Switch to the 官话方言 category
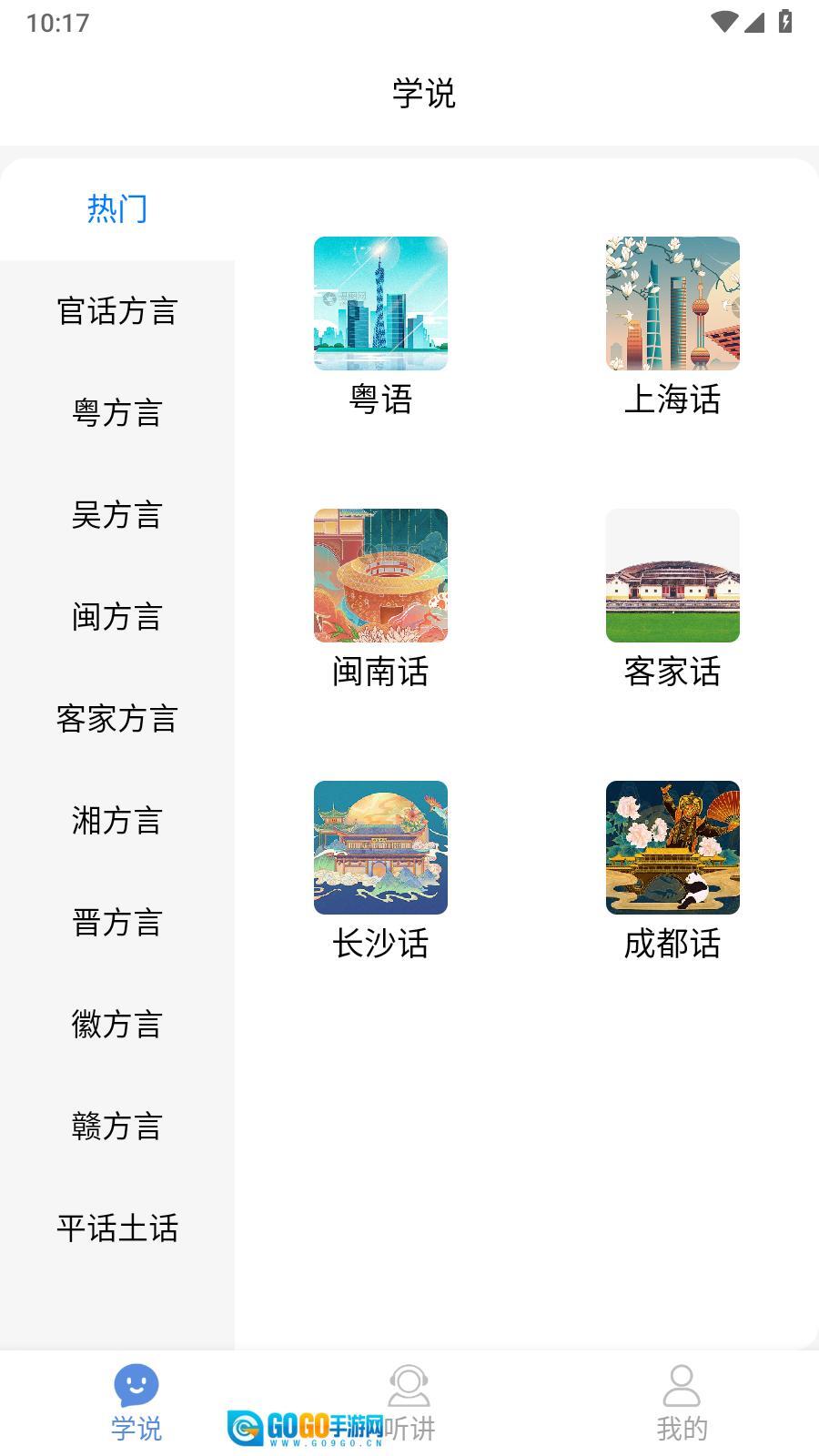Viewport: 819px width, 1456px height. [x=117, y=312]
